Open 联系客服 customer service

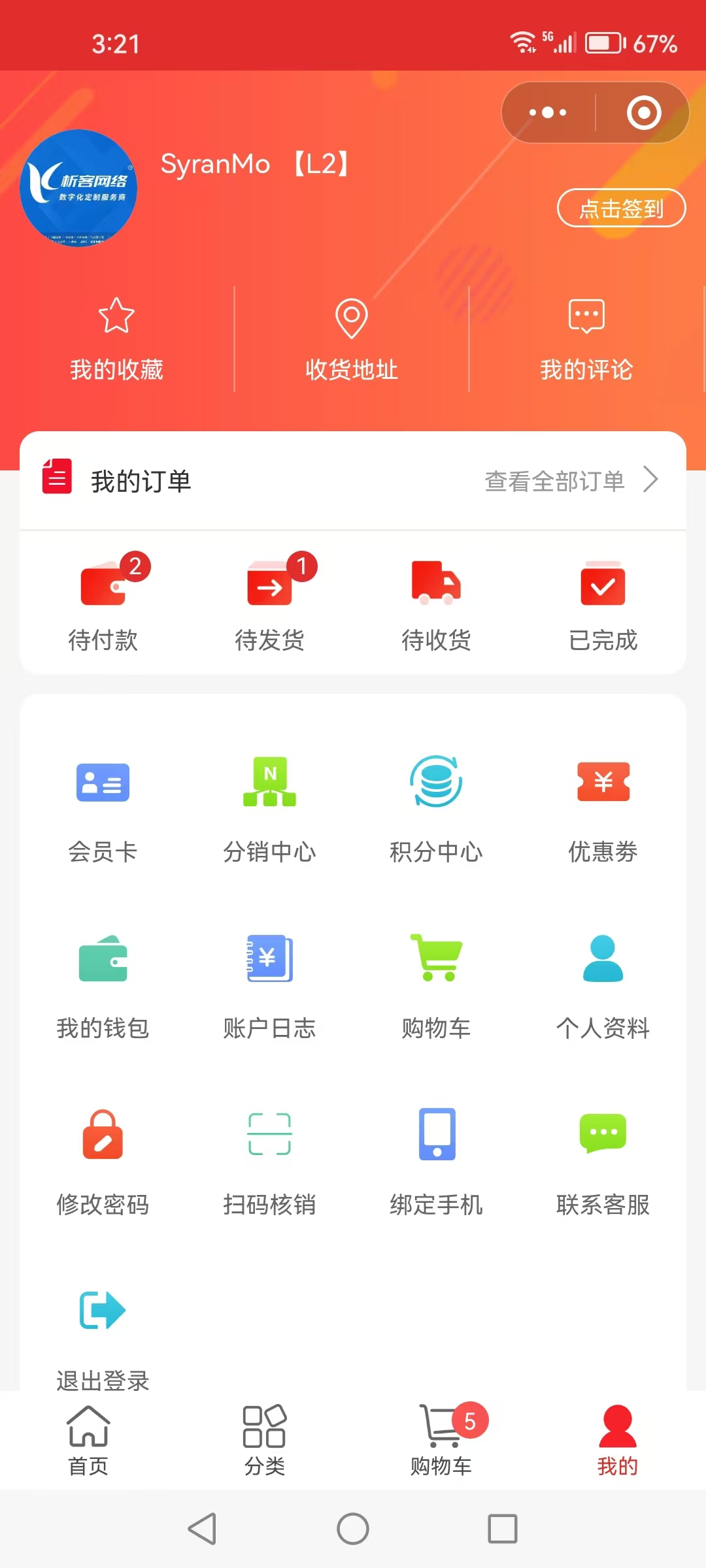click(x=603, y=1160)
